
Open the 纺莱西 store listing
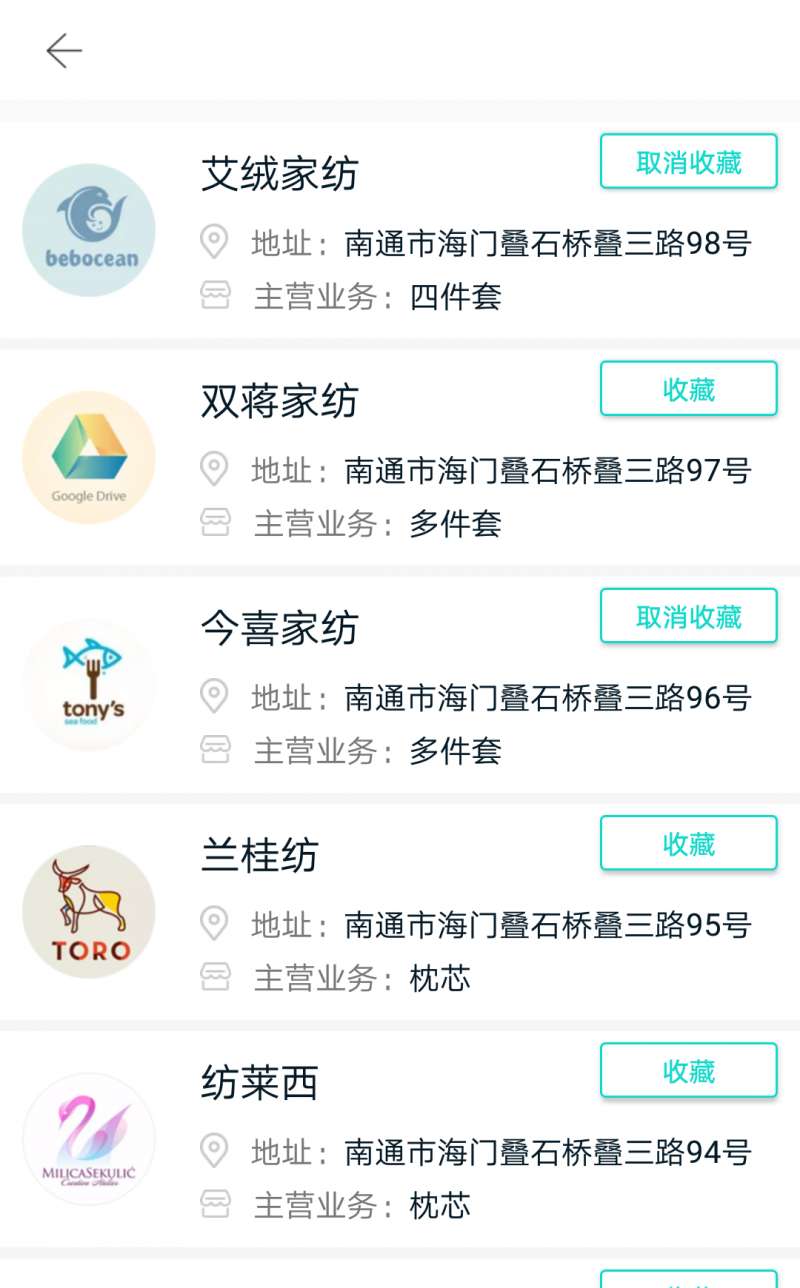point(400,1138)
